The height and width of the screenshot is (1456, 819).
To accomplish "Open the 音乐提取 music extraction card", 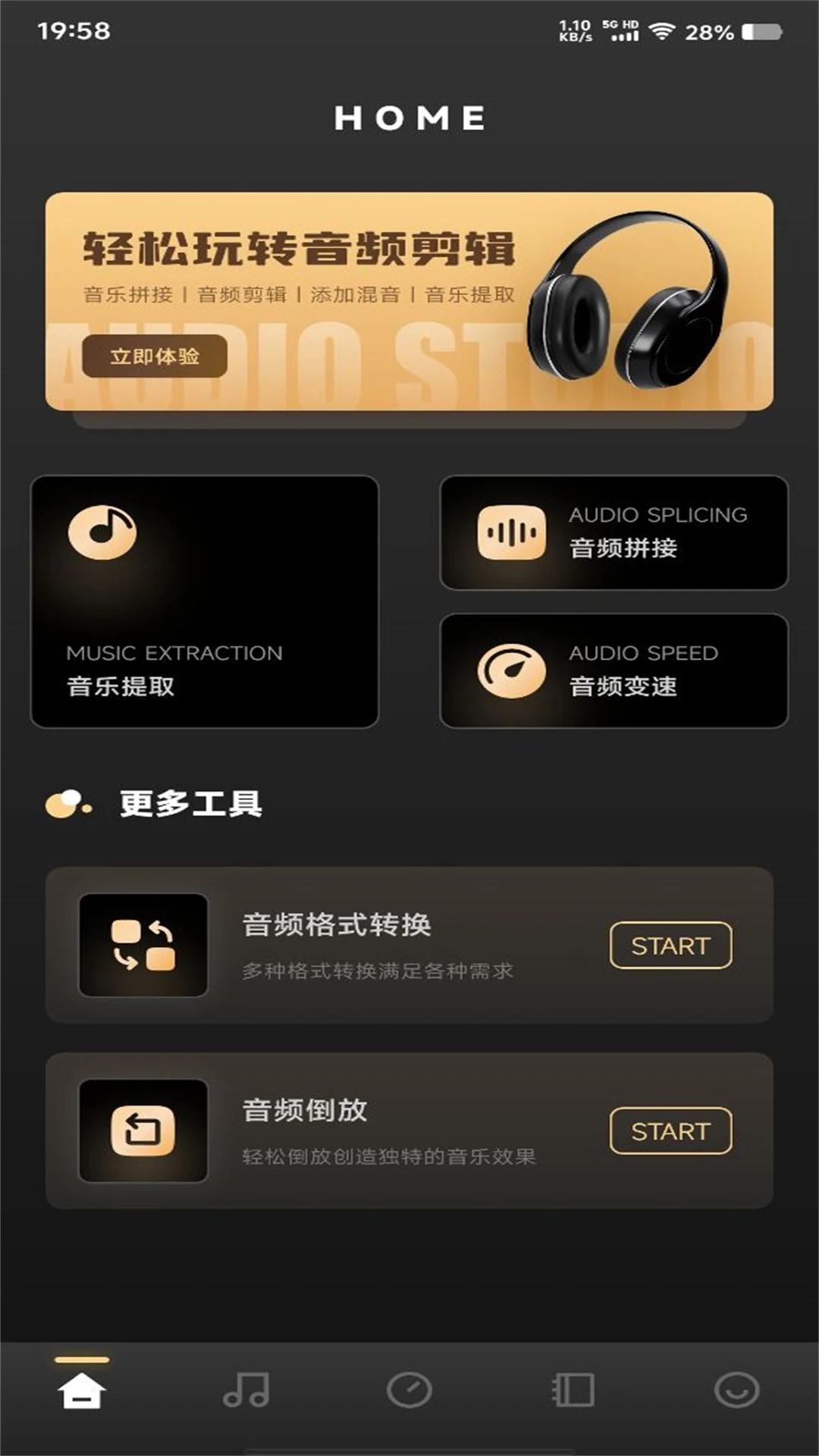I will click(205, 602).
